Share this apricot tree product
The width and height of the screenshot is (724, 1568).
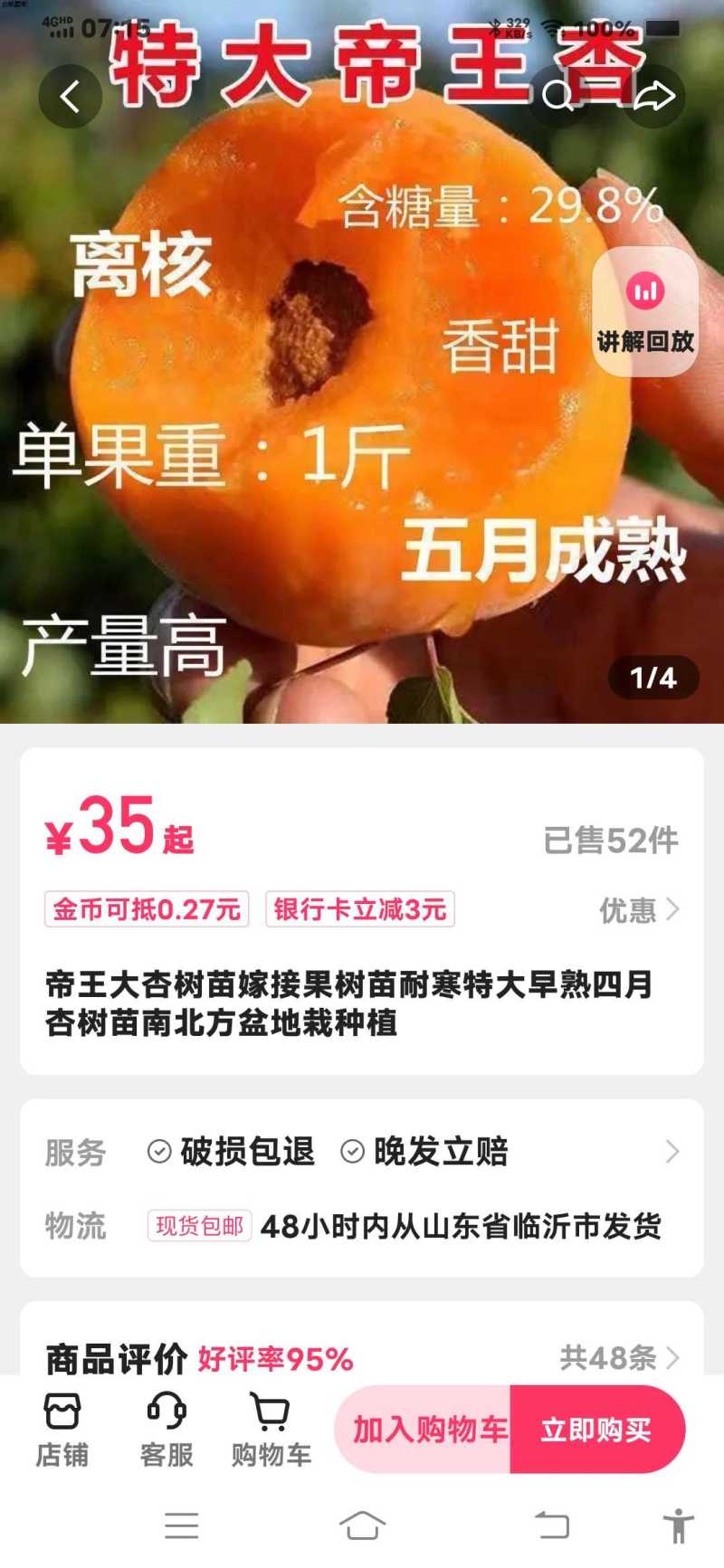coord(653,96)
